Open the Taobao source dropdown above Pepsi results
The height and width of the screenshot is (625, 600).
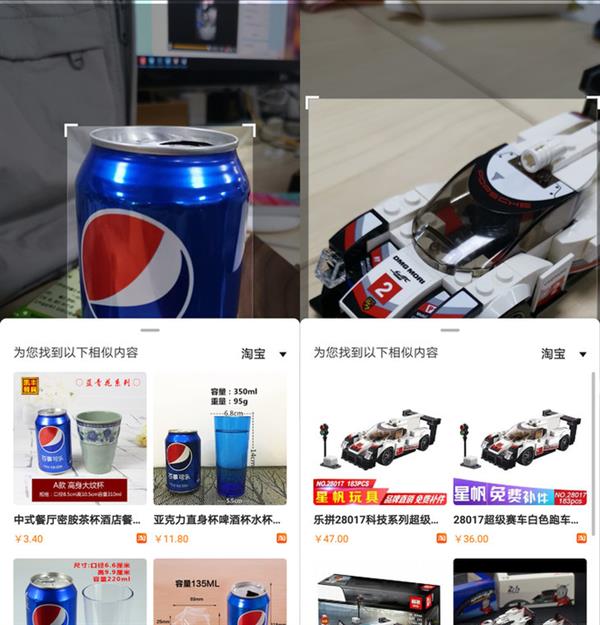[264, 354]
